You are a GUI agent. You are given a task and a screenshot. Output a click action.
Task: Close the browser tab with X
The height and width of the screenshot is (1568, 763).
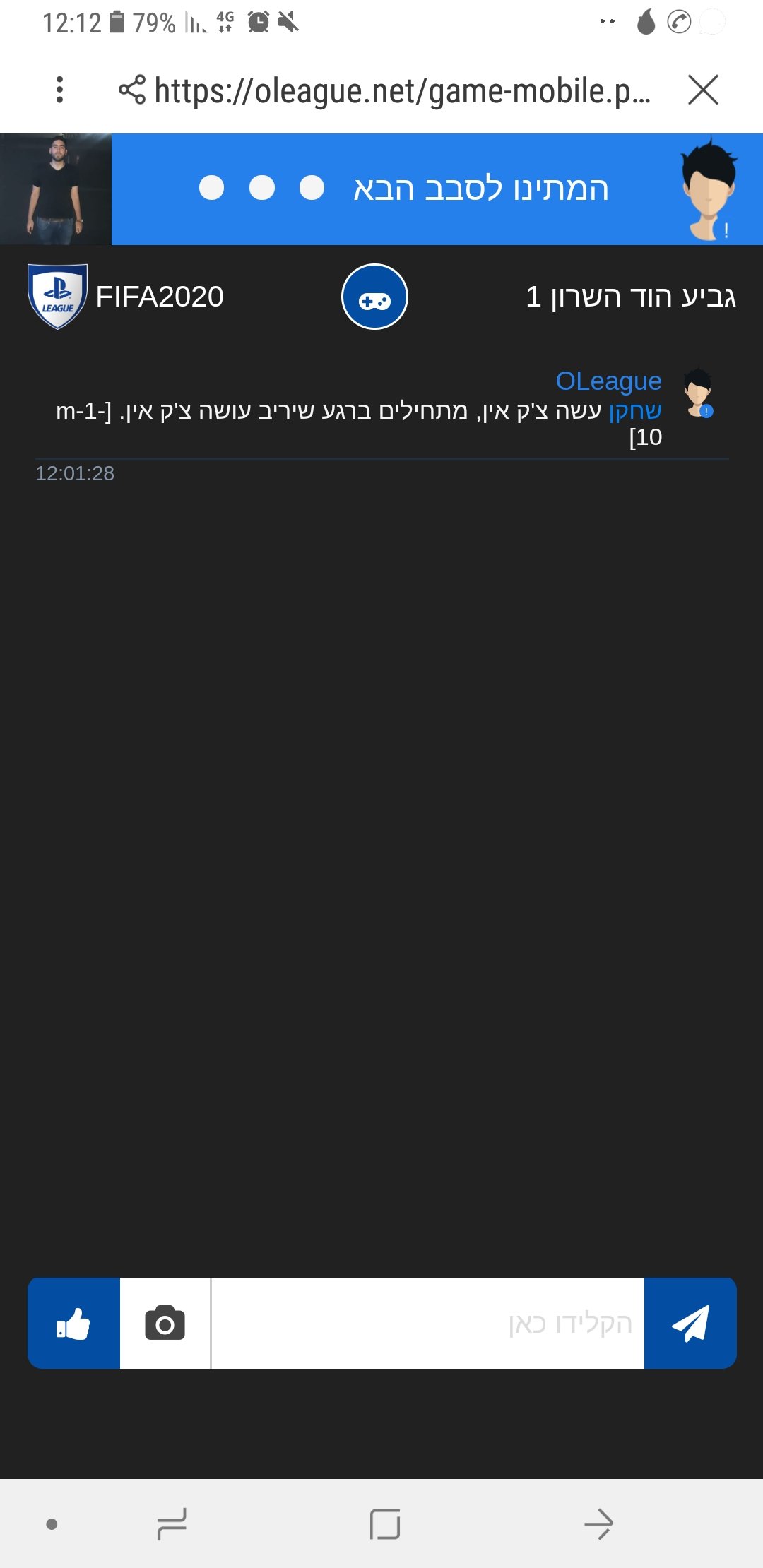[x=703, y=90]
